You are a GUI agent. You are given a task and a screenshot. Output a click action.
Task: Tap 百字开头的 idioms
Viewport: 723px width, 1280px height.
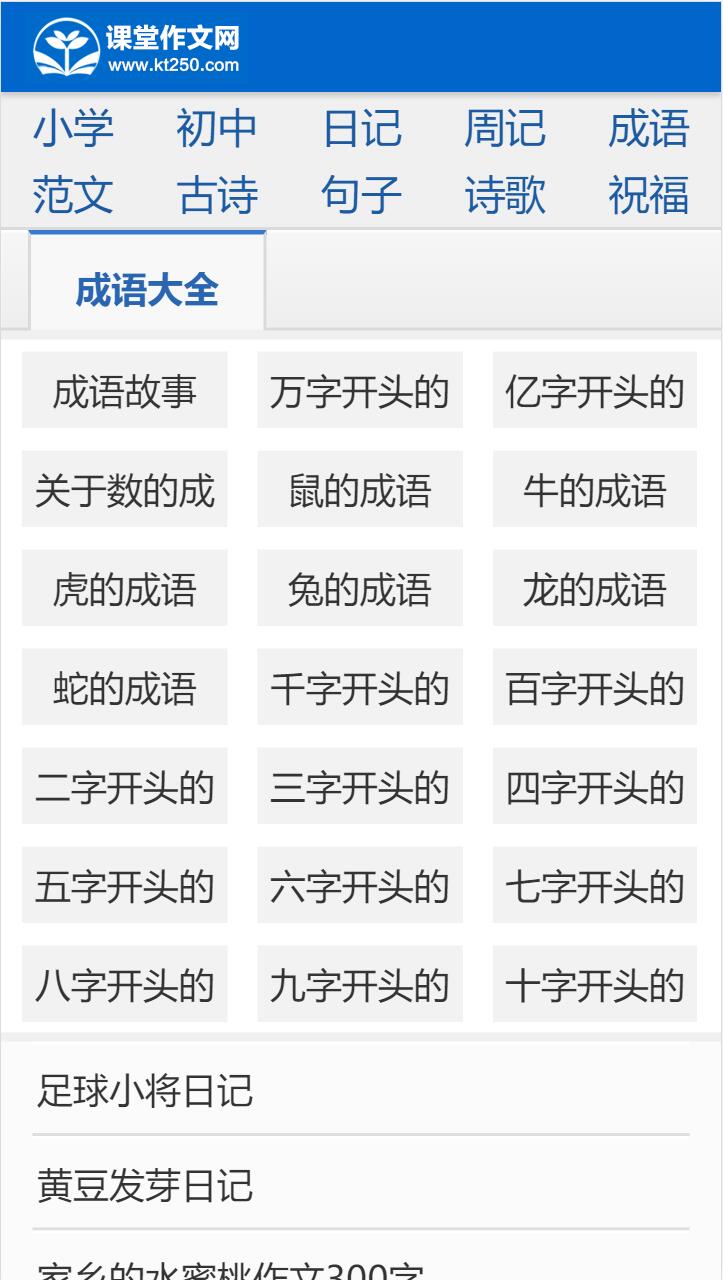pyautogui.click(x=595, y=688)
